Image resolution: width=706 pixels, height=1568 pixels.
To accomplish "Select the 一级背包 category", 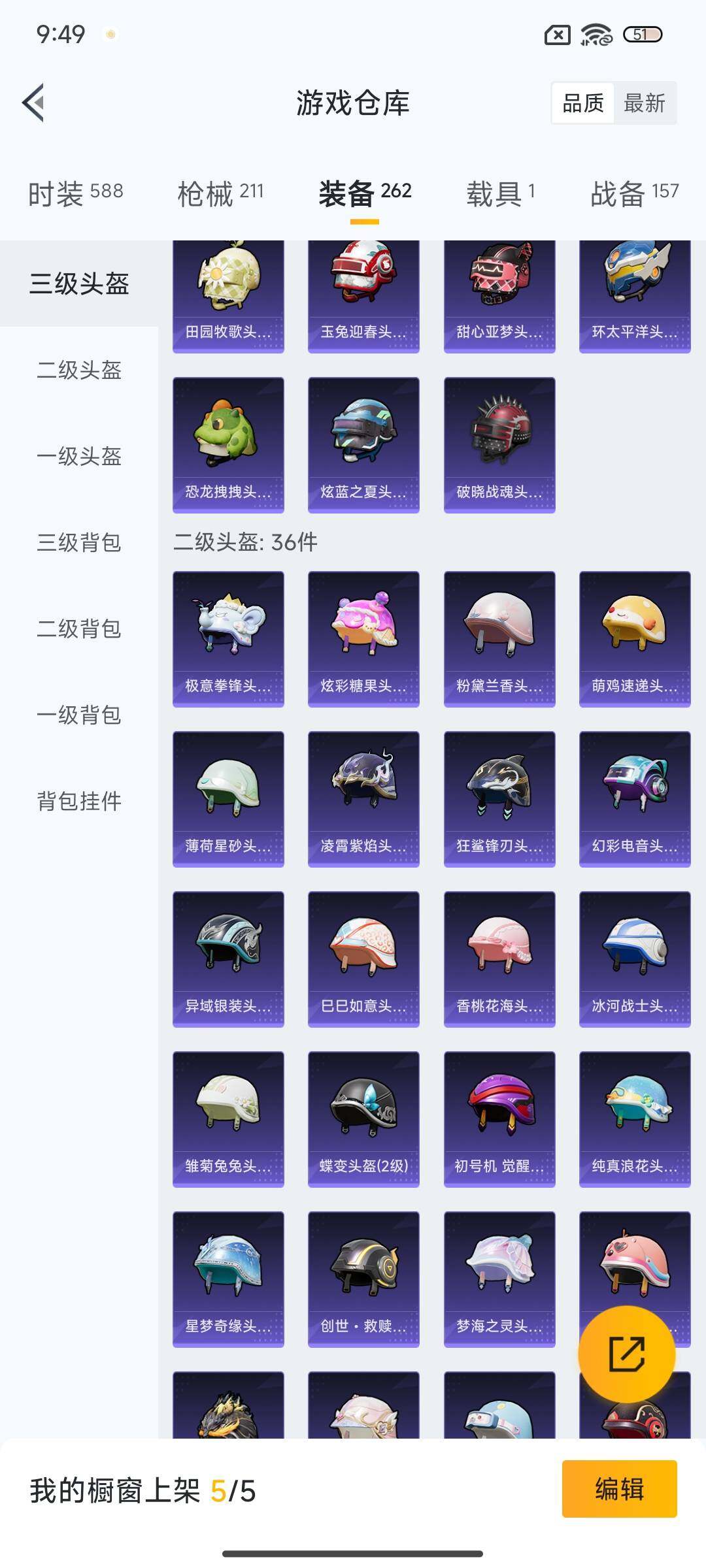I will pyautogui.click(x=78, y=716).
